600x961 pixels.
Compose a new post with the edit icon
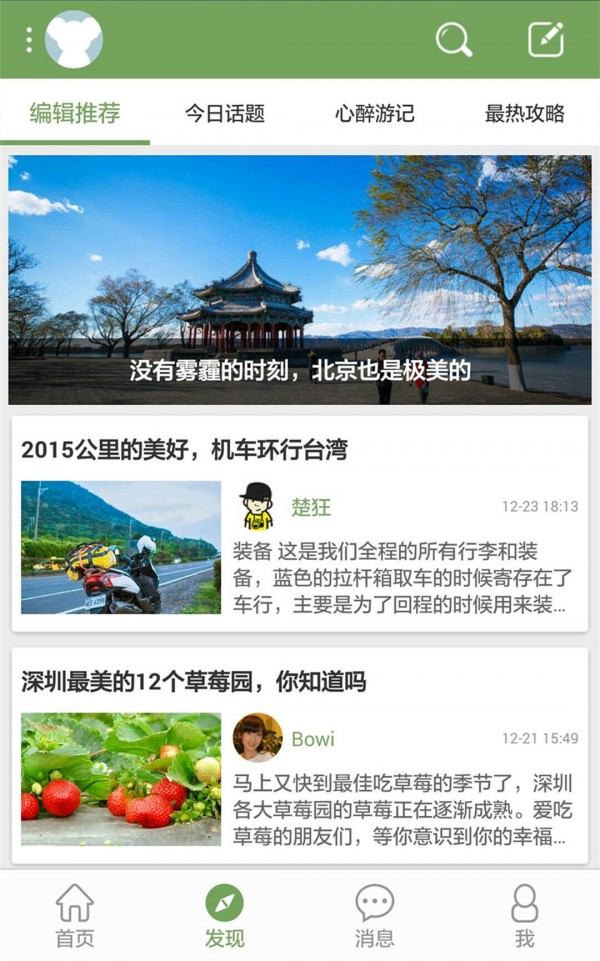[546, 40]
